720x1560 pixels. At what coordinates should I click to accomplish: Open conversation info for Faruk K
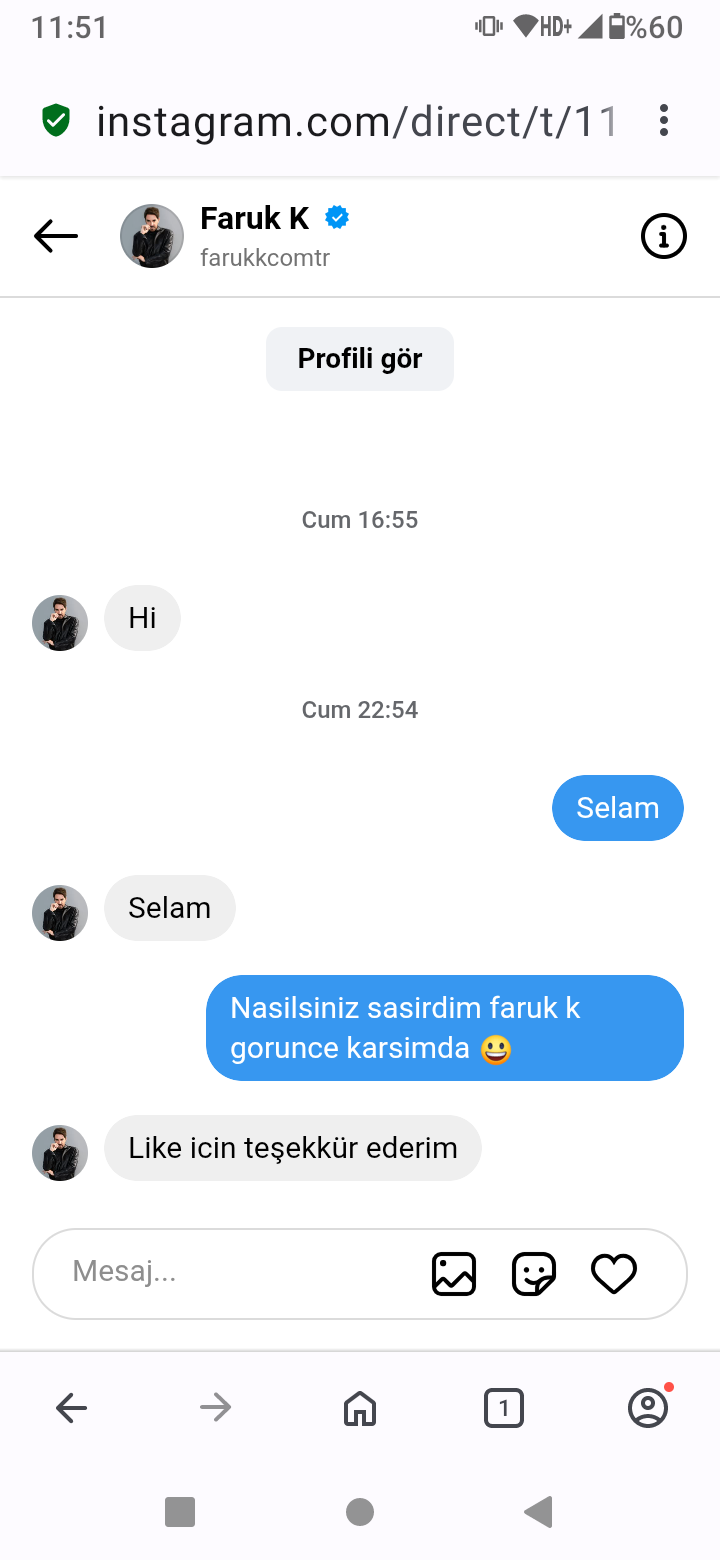[x=663, y=237]
